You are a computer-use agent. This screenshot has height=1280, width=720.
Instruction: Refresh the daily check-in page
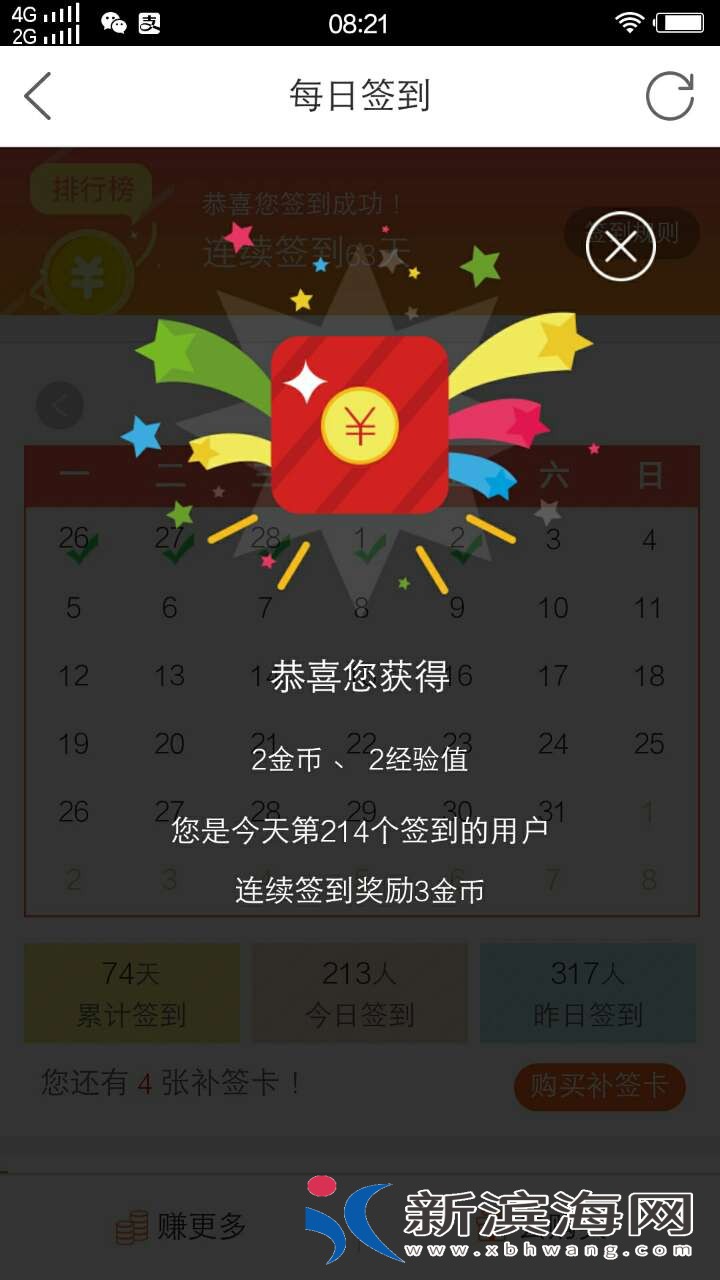coord(669,96)
